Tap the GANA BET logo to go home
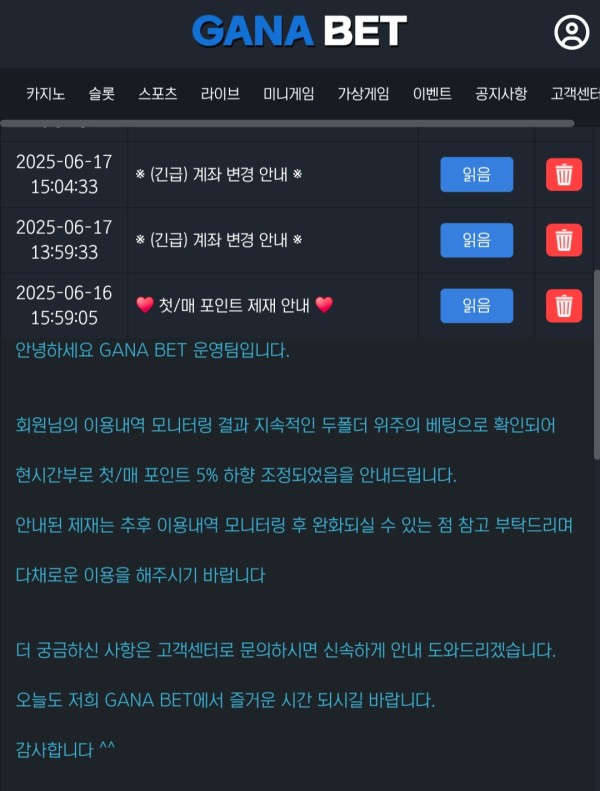Image resolution: width=600 pixels, height=791 pixels. 299,32
